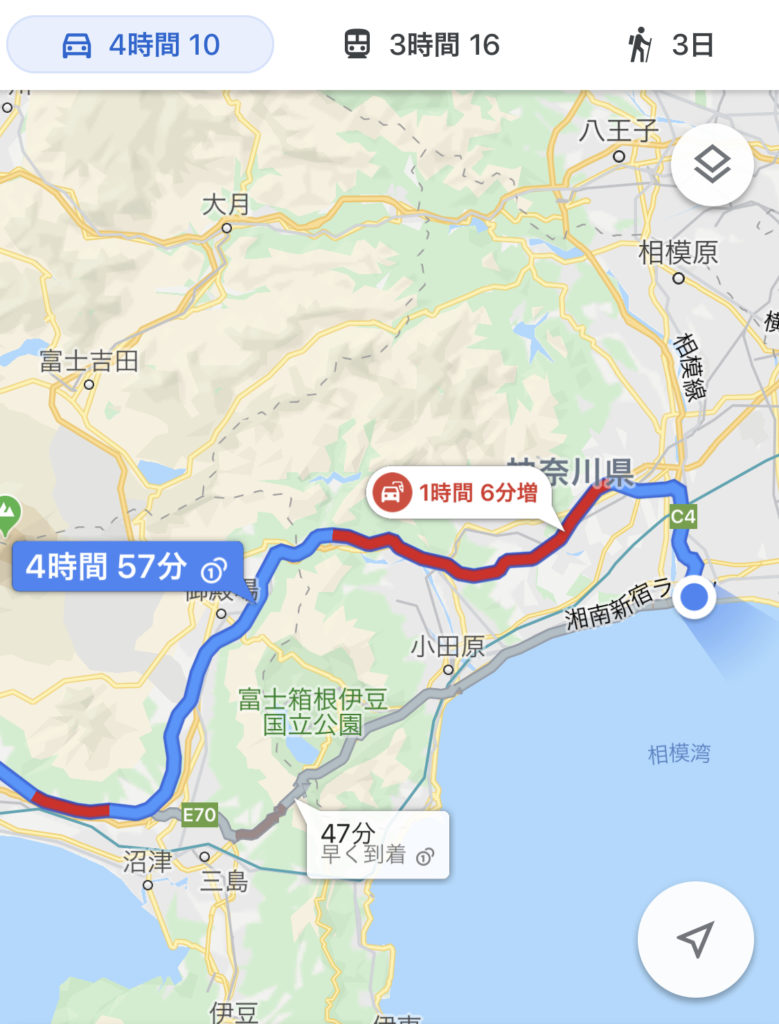Switch to the walking tab showing 3日
779x1024 pixels.
point(670,45)
